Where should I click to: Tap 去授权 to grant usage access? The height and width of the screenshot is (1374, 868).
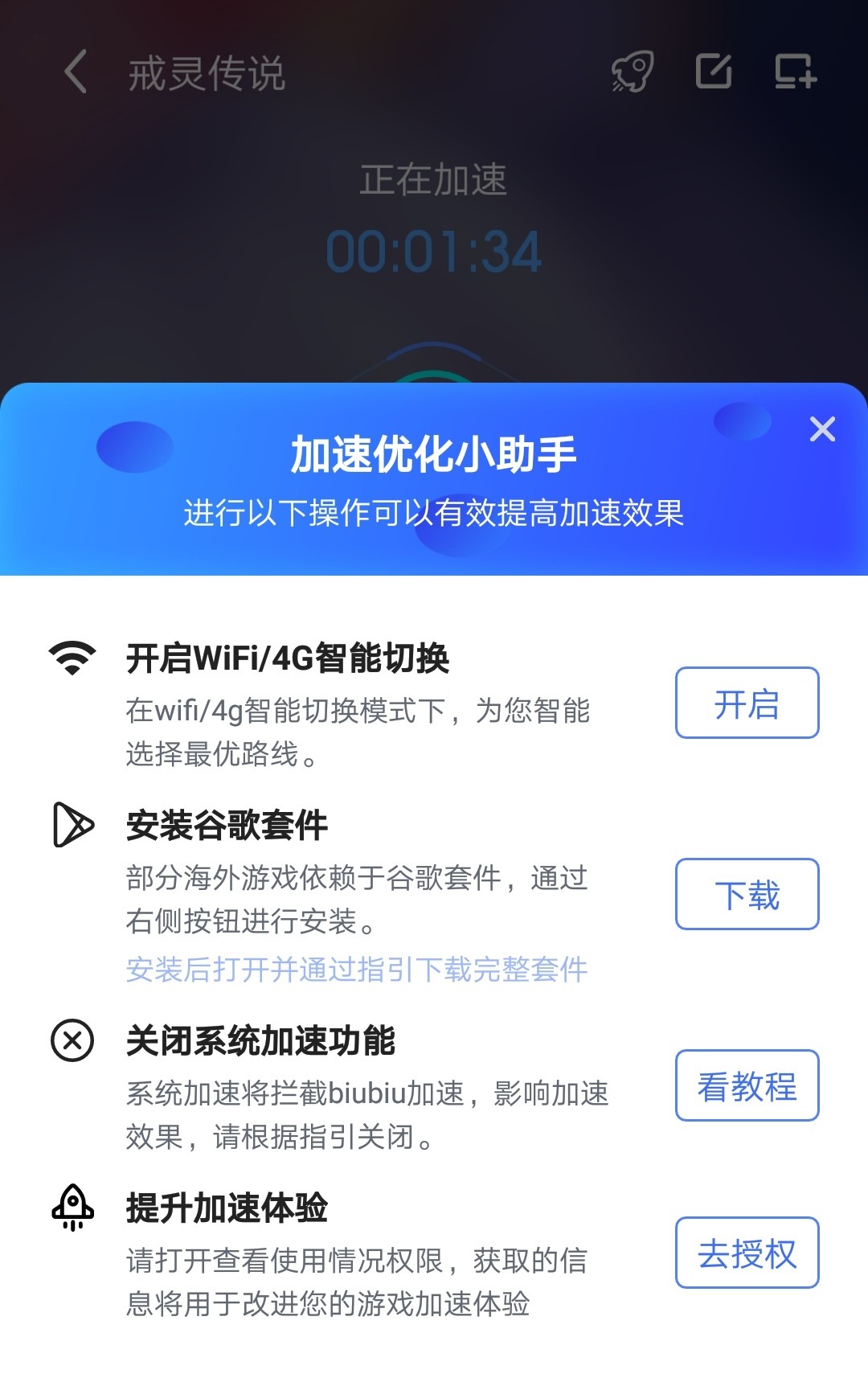tap(747, 1253)
